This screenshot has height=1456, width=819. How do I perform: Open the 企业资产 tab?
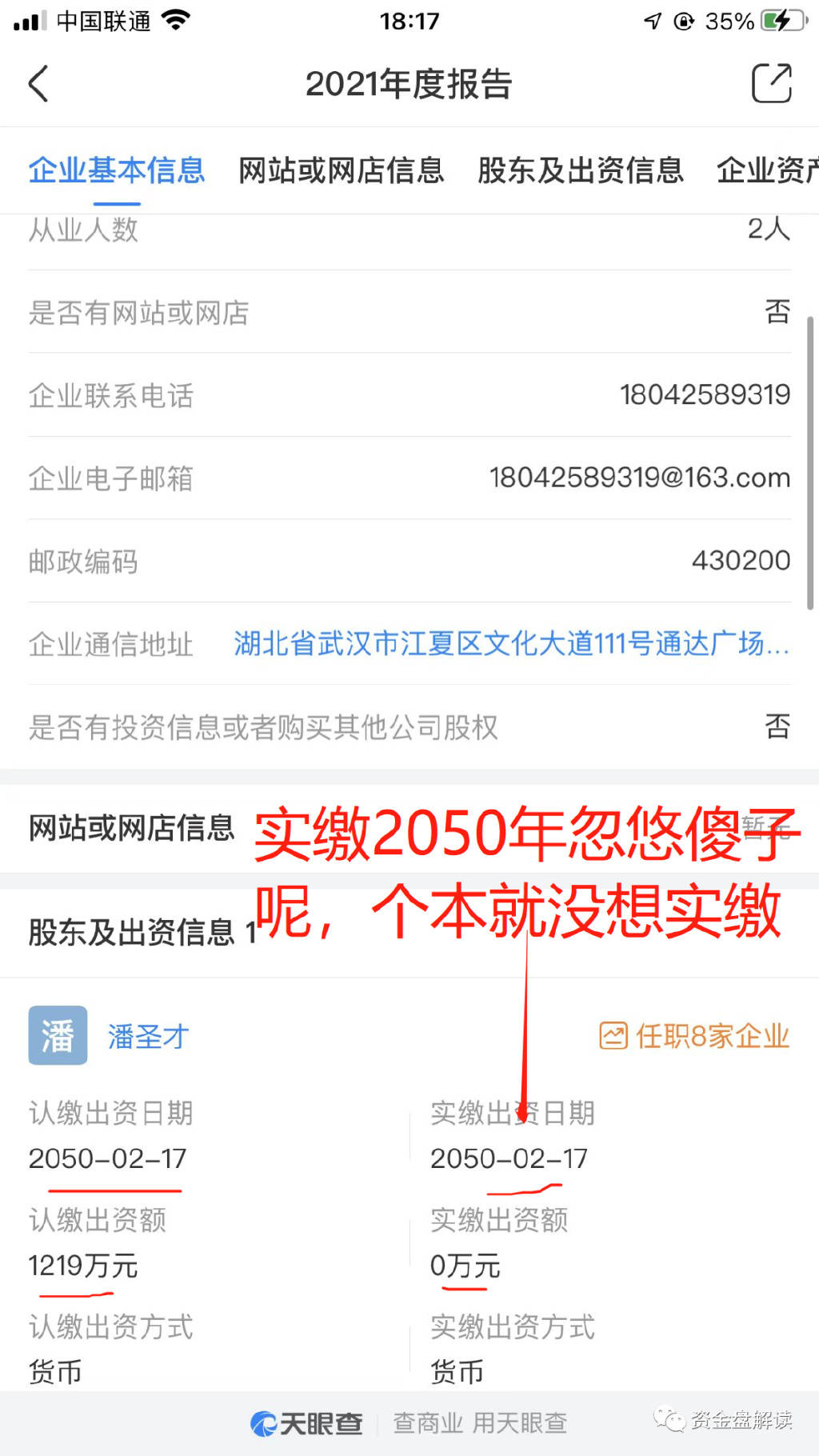coord(766,170)
